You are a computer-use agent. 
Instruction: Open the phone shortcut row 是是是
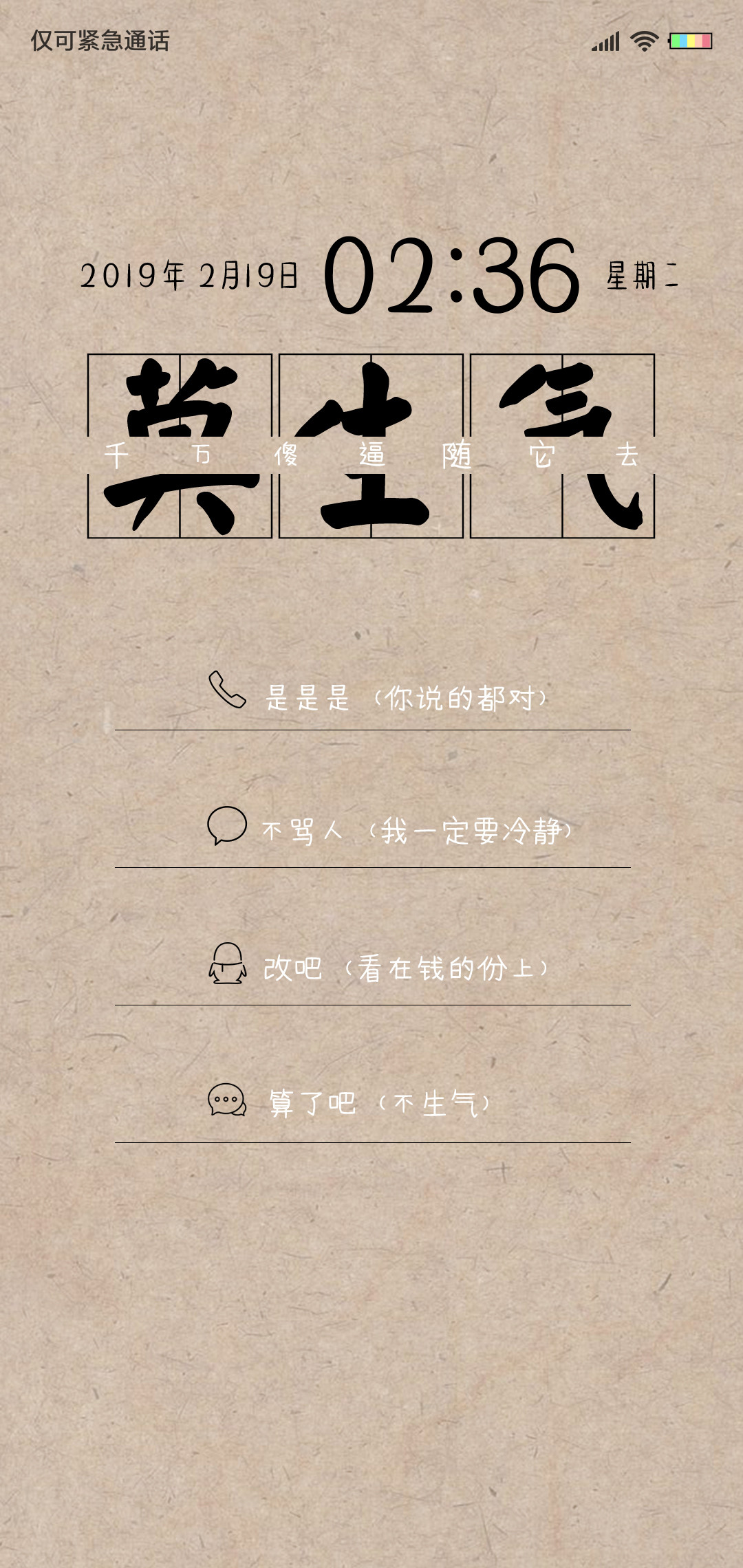[x=372, y=693]
